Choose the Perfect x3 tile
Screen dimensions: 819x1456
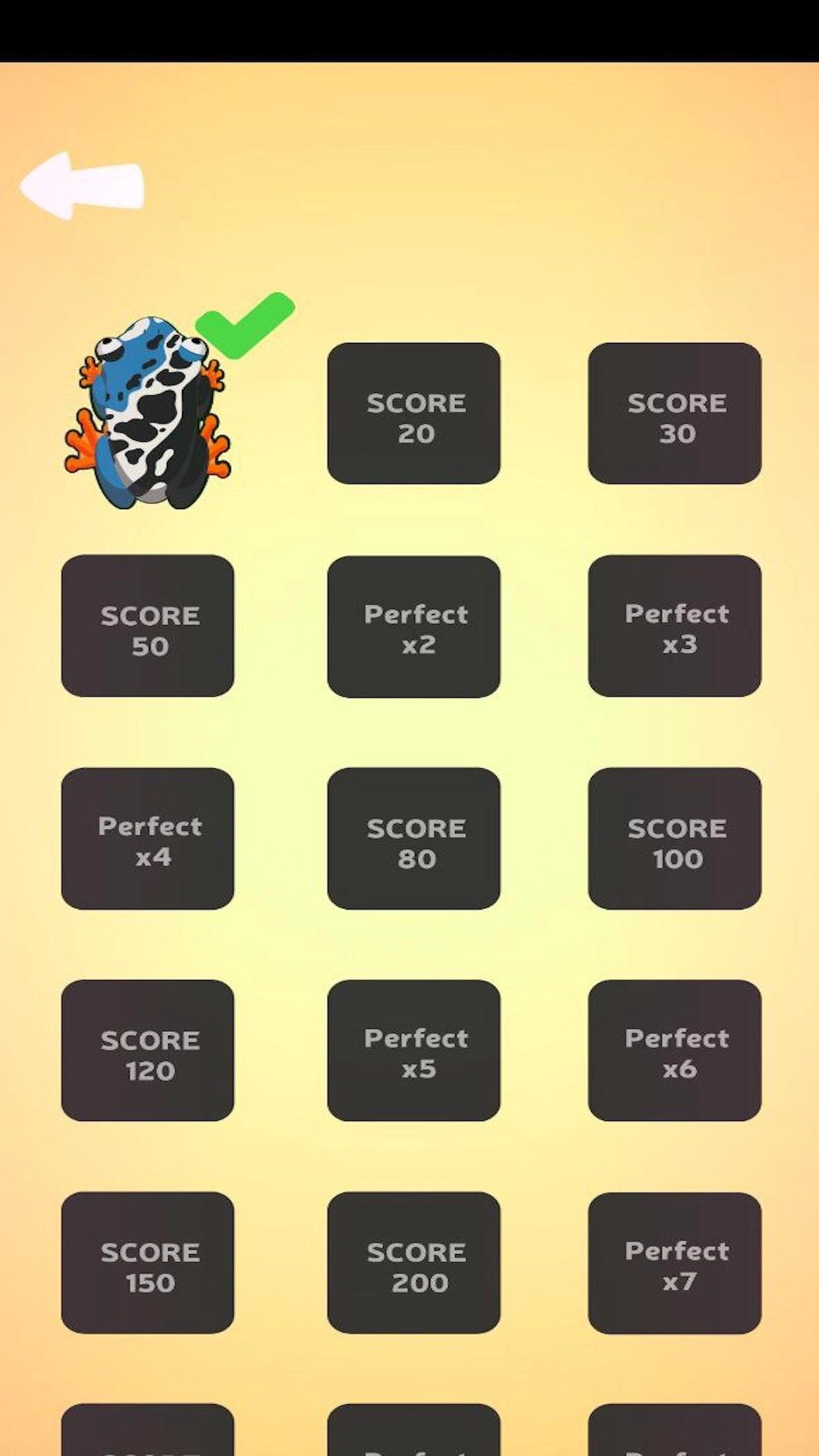[x=675, y=626]
